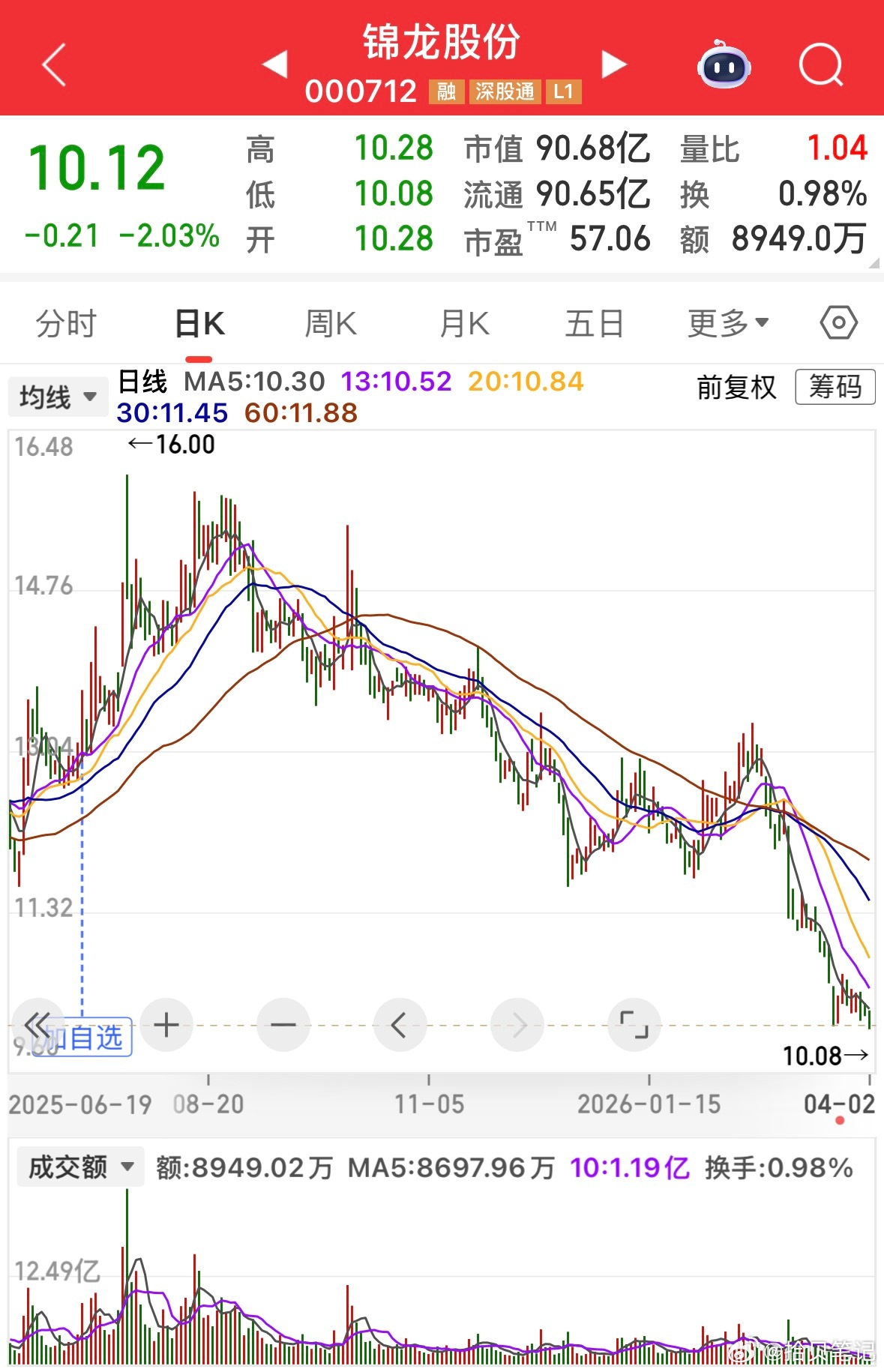Zoom out of the K-line chart
This screenshot has width=884, height=1372.
point(283,1024)
